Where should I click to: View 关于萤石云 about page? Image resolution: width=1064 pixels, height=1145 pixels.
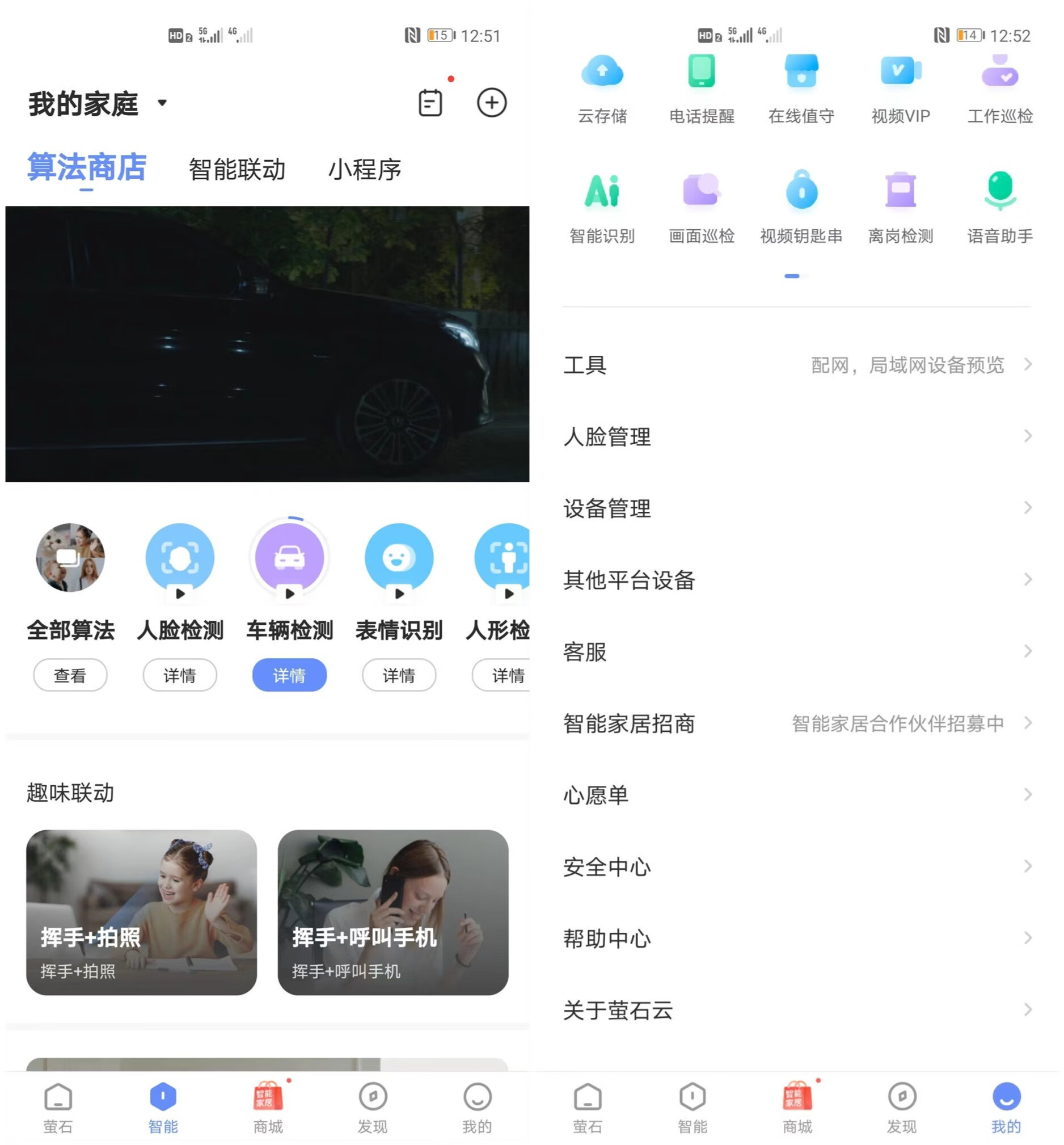(x=797, y=1010)
